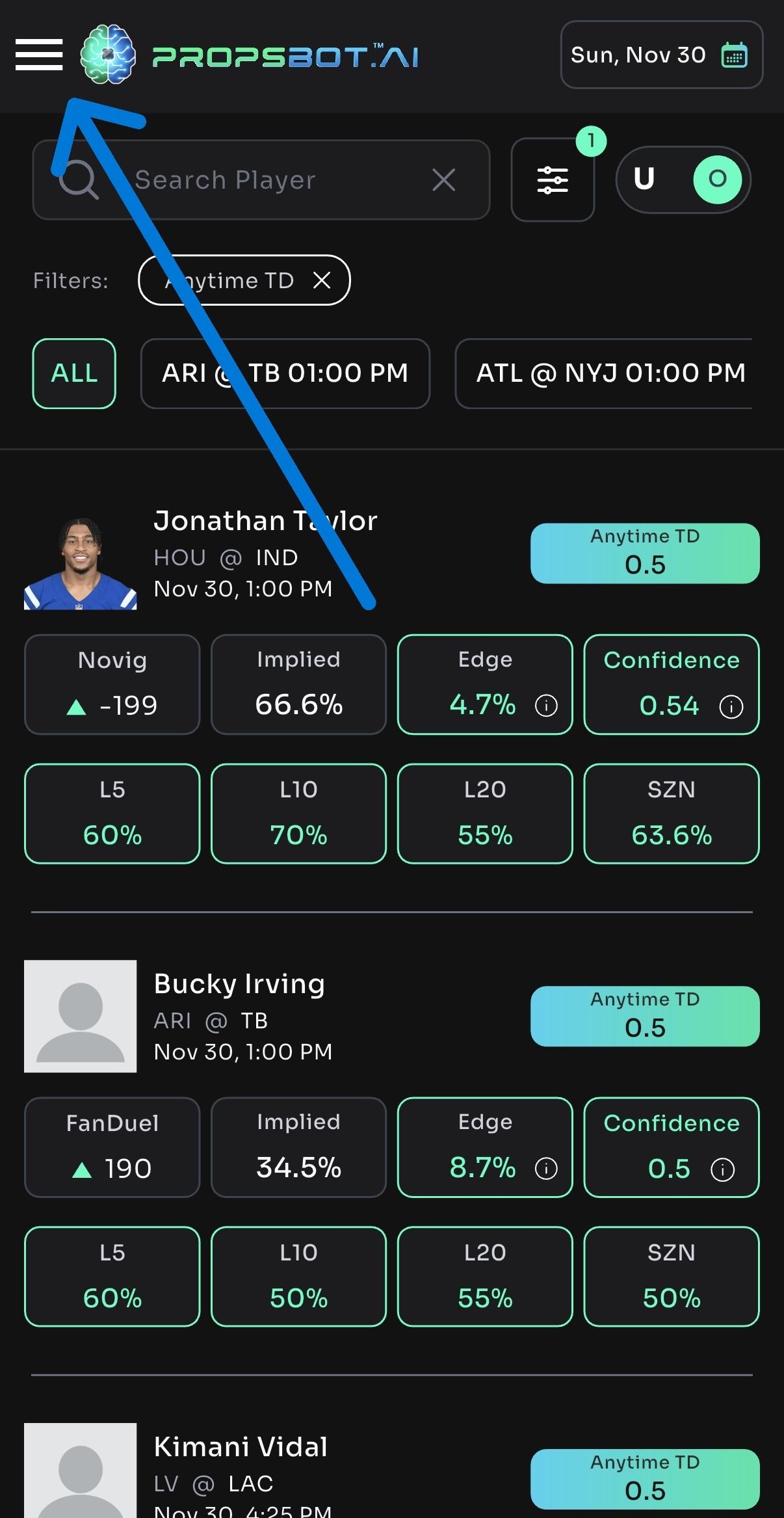Open the hamburger menu

point(39,55)
